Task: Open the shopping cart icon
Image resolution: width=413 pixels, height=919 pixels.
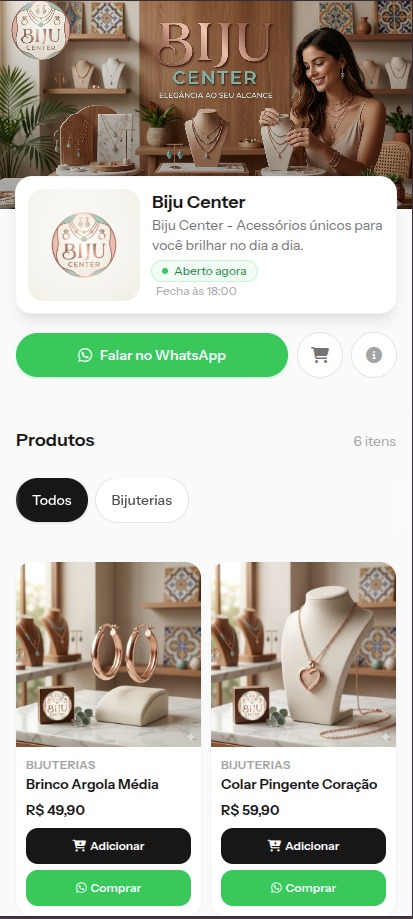Action: (320, 355)
